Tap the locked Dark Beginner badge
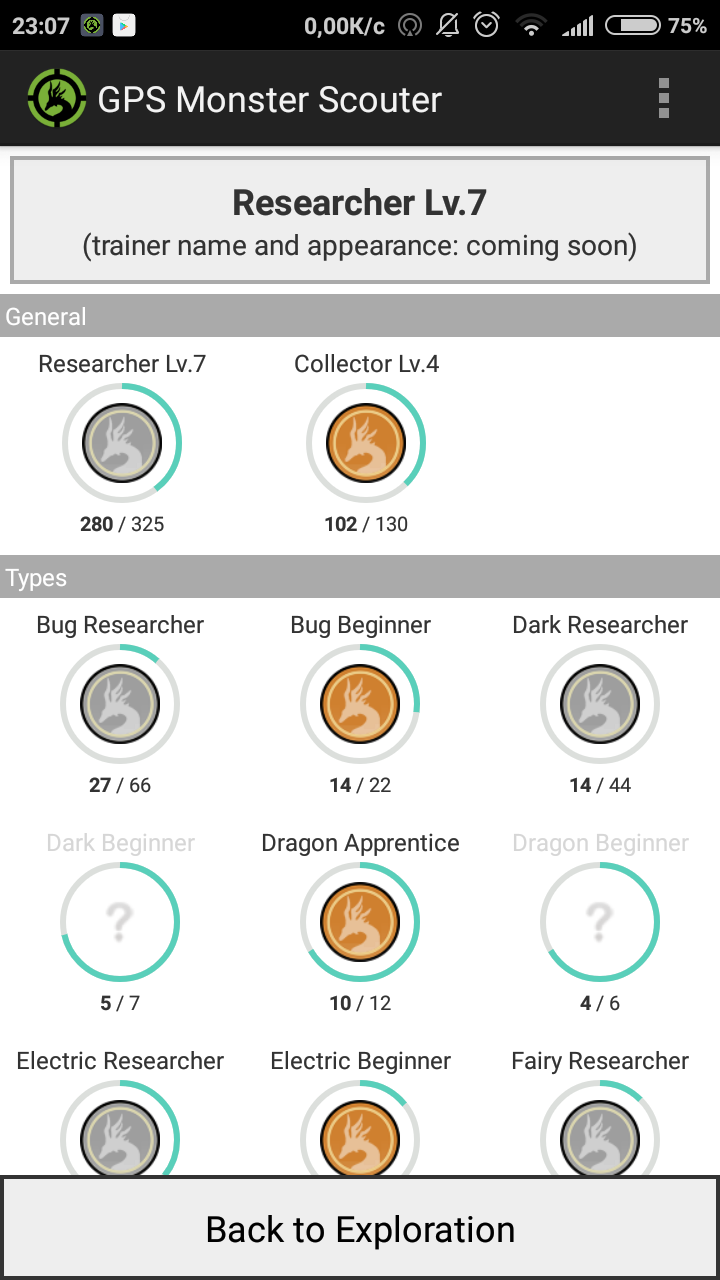Image resolution: width=720 pixels, height=1280 pixels. pyautogui.click(x=120, y=922)
